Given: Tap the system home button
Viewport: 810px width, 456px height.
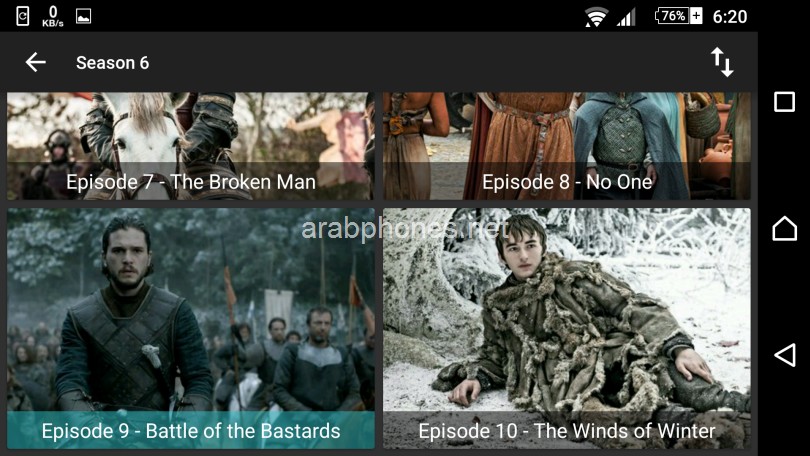Looking at the screenshot, I should [x=785, y=228].
